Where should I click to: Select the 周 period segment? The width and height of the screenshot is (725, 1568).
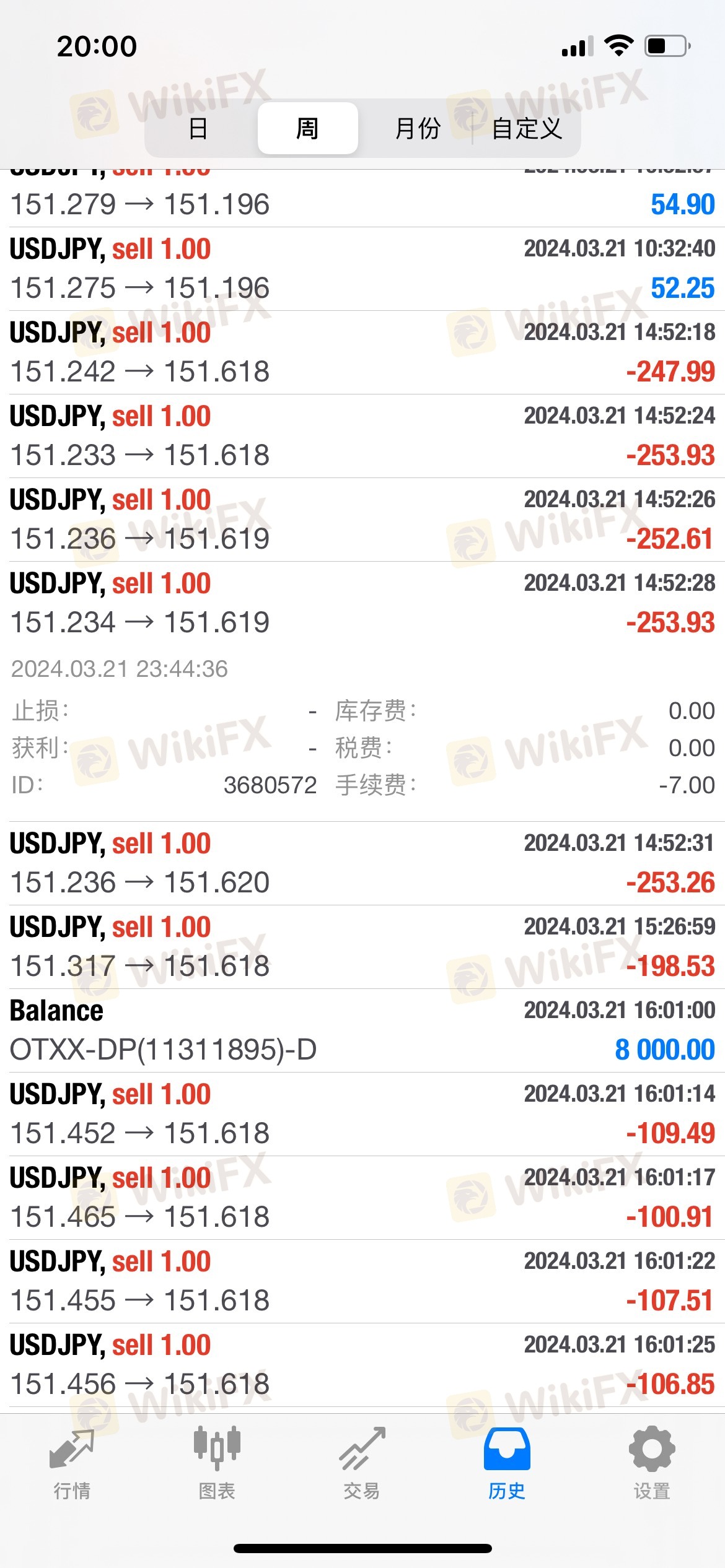coord(307,128)
